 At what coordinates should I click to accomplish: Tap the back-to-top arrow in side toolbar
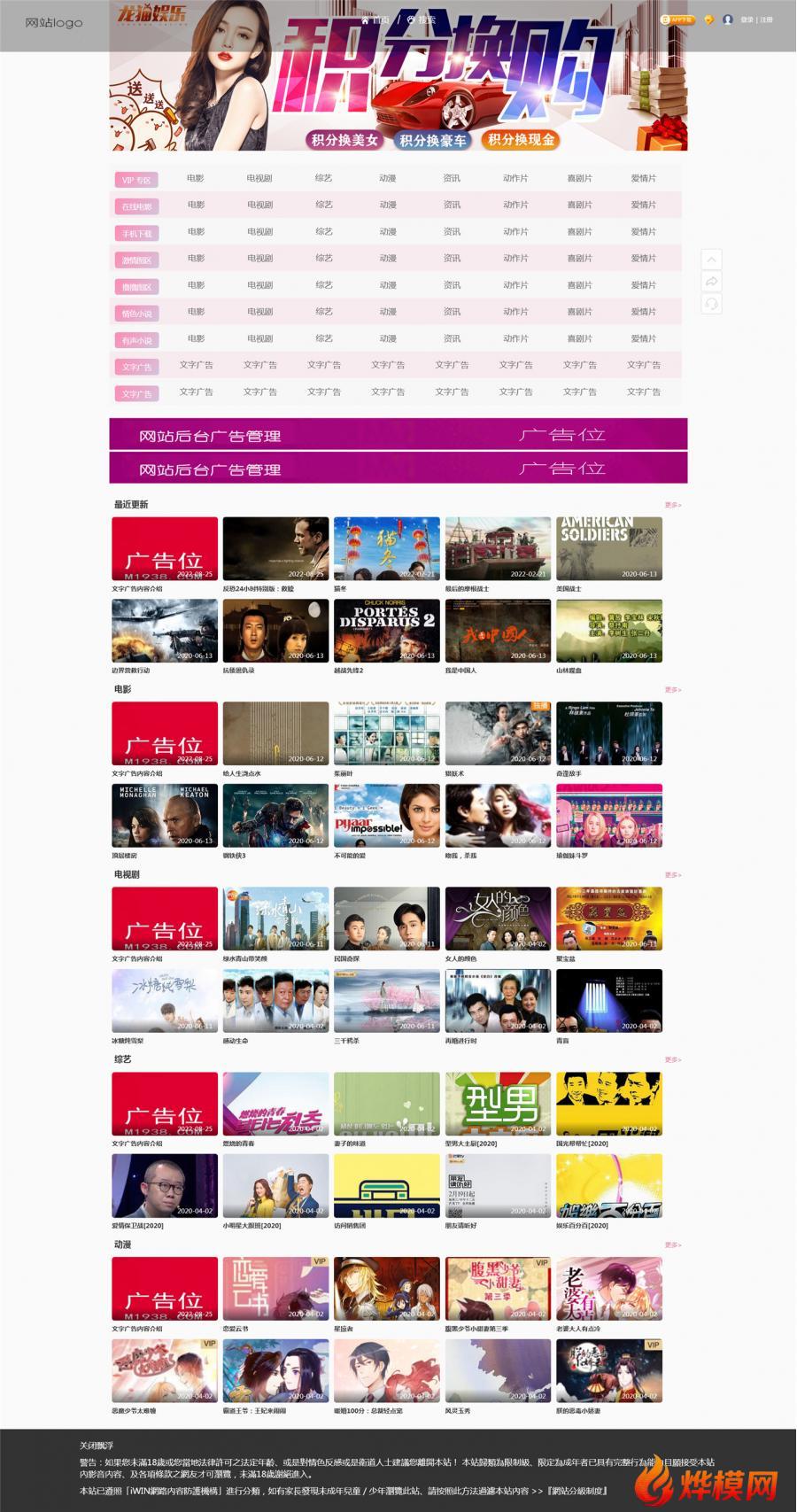pyautogui.click(x=711, y=260)
